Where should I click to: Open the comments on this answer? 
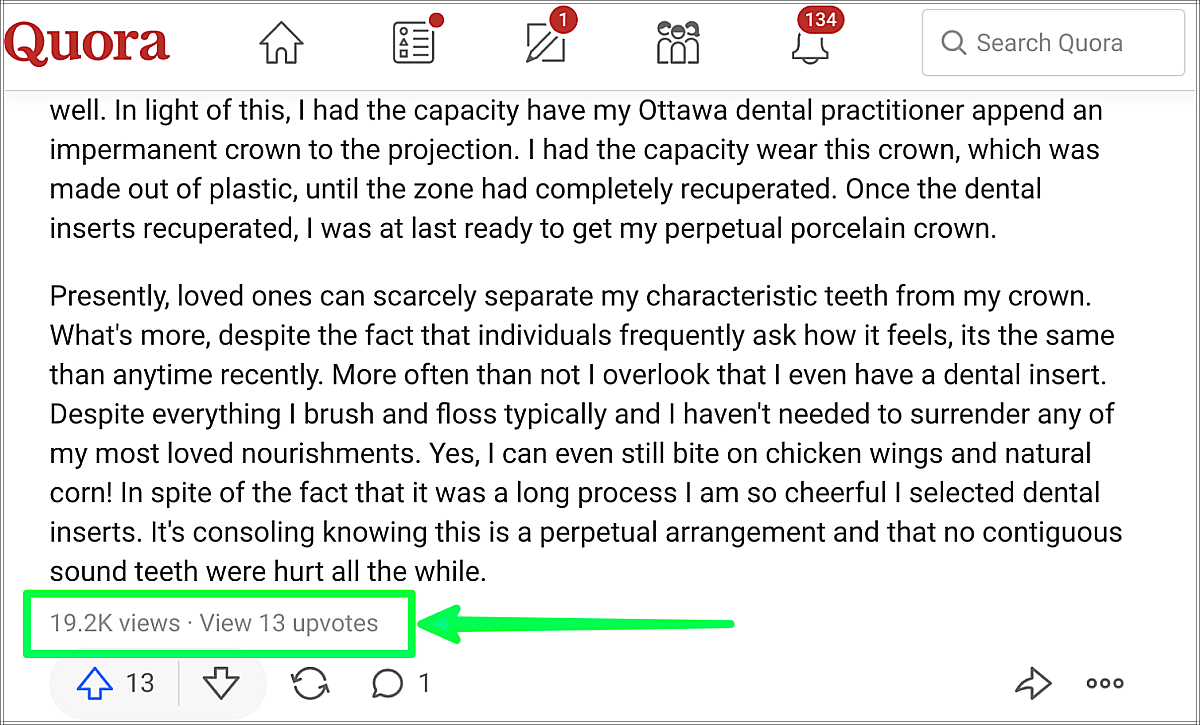pyautogui.click(x=388, y=684)
